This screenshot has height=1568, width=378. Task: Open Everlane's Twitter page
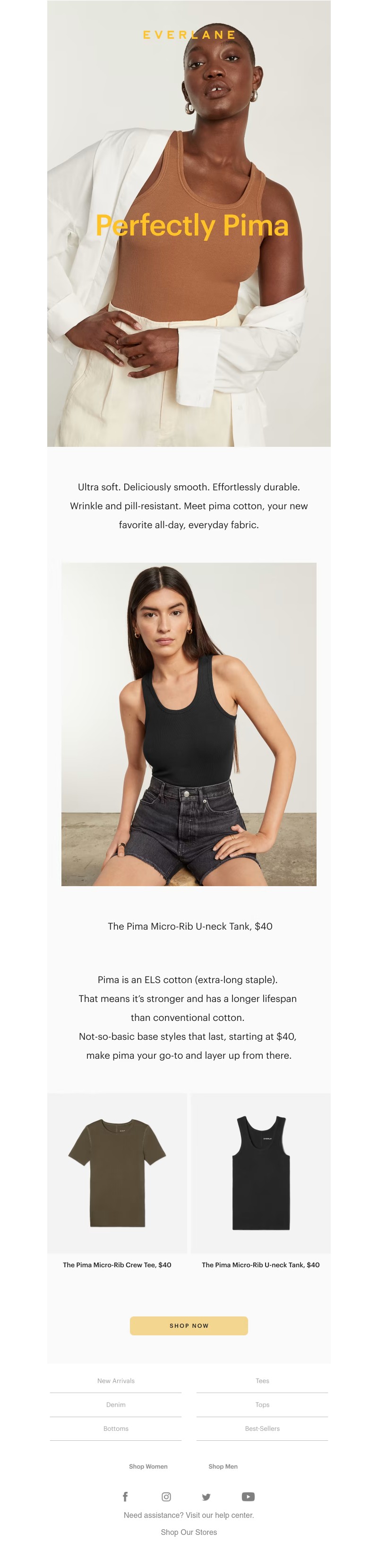(x=206, y=1497)
